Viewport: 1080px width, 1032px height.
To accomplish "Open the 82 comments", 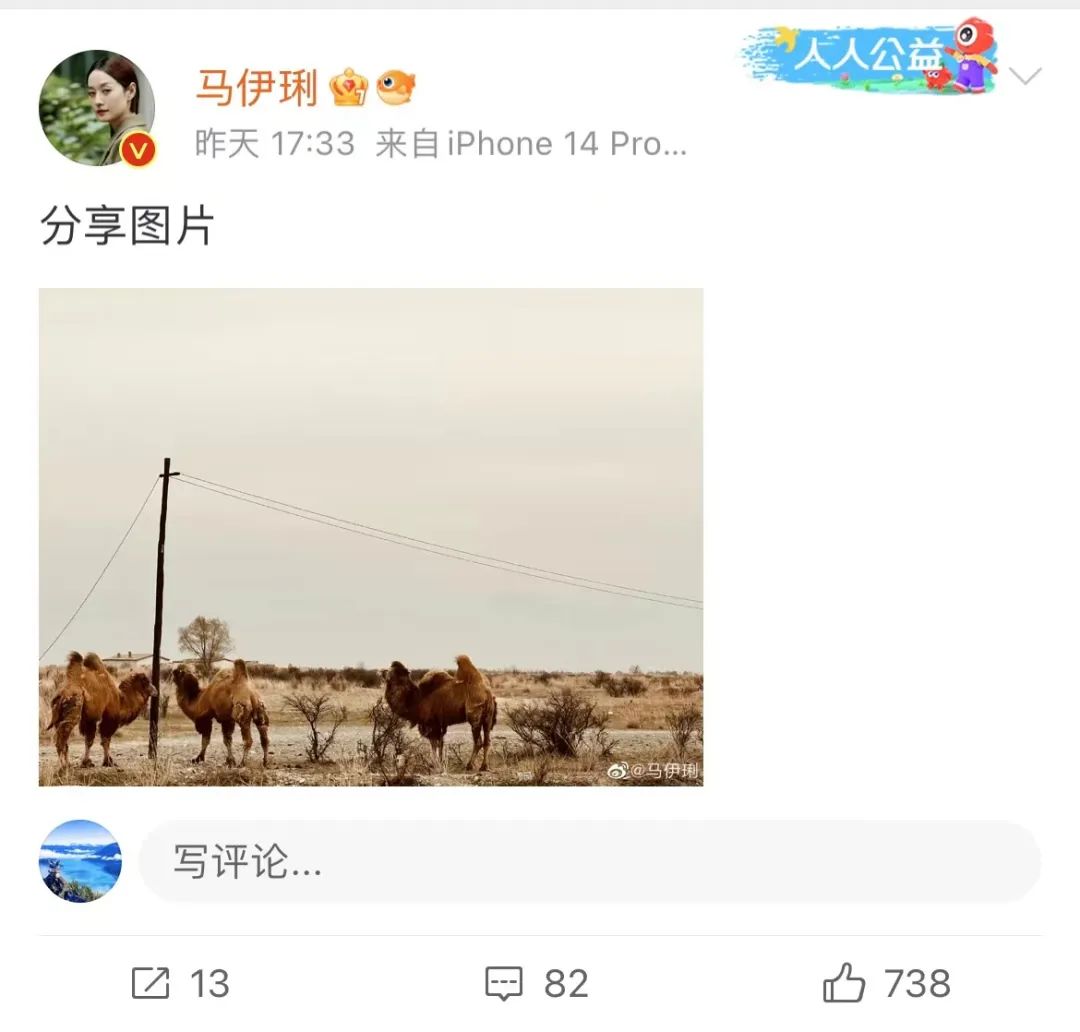I will click(536, 983).
